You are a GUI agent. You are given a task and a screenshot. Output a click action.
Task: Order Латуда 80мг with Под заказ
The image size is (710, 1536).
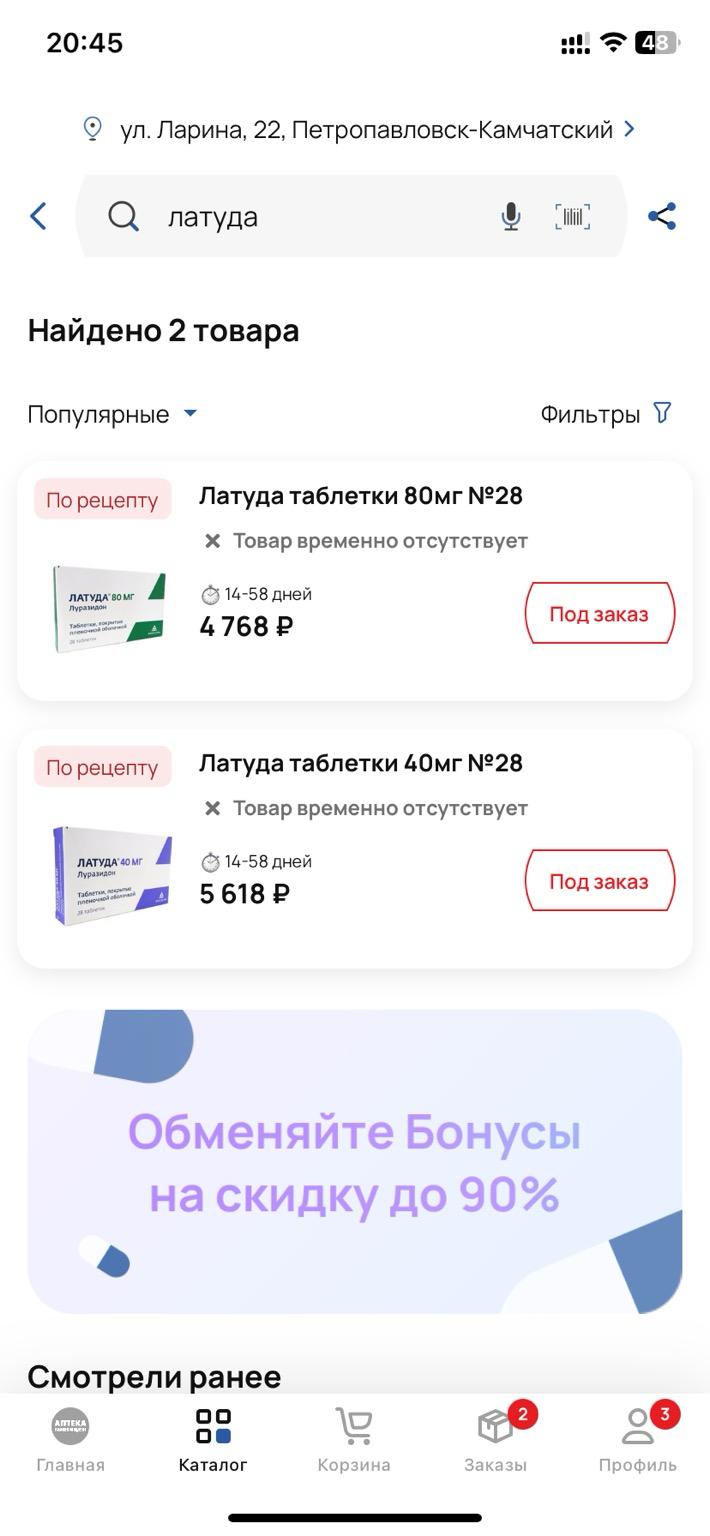coord(600,613)
